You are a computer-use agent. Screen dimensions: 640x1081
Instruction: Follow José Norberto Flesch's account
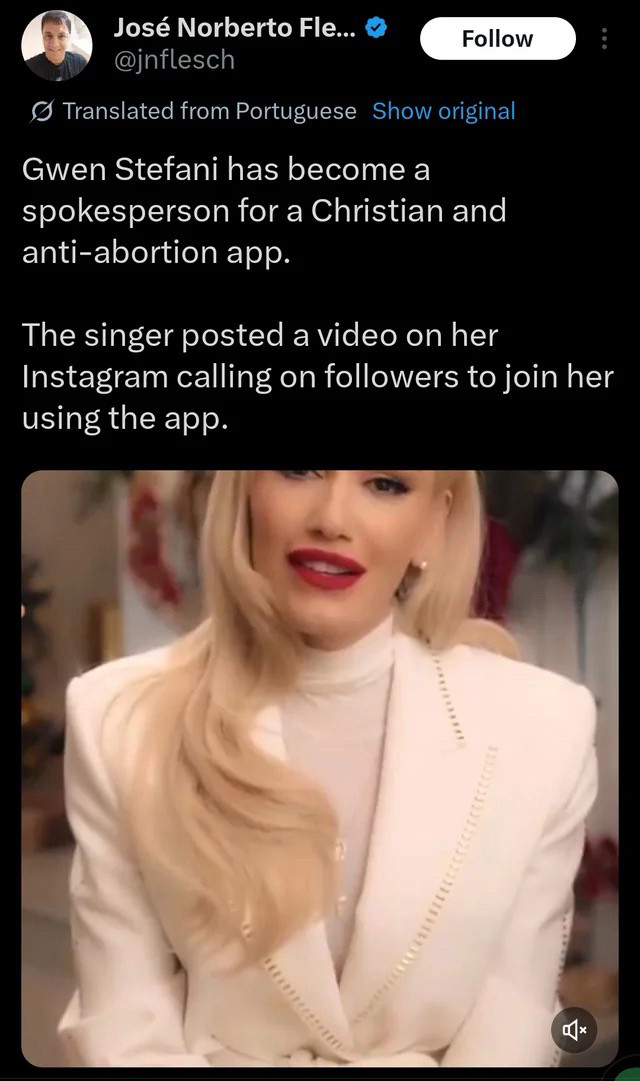point(497,39)
